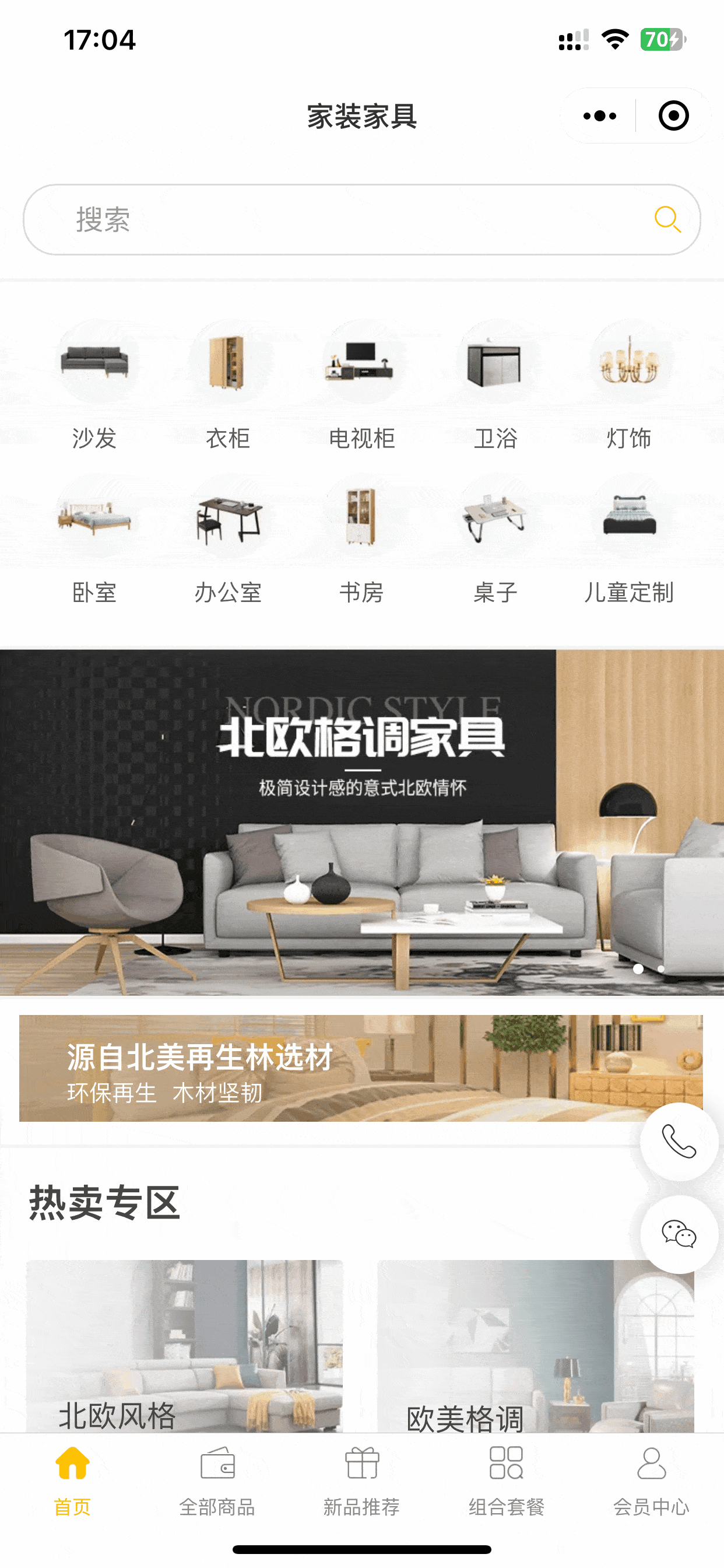
Task: Open the 会员中心 tab
Action: pos(651,1480)
